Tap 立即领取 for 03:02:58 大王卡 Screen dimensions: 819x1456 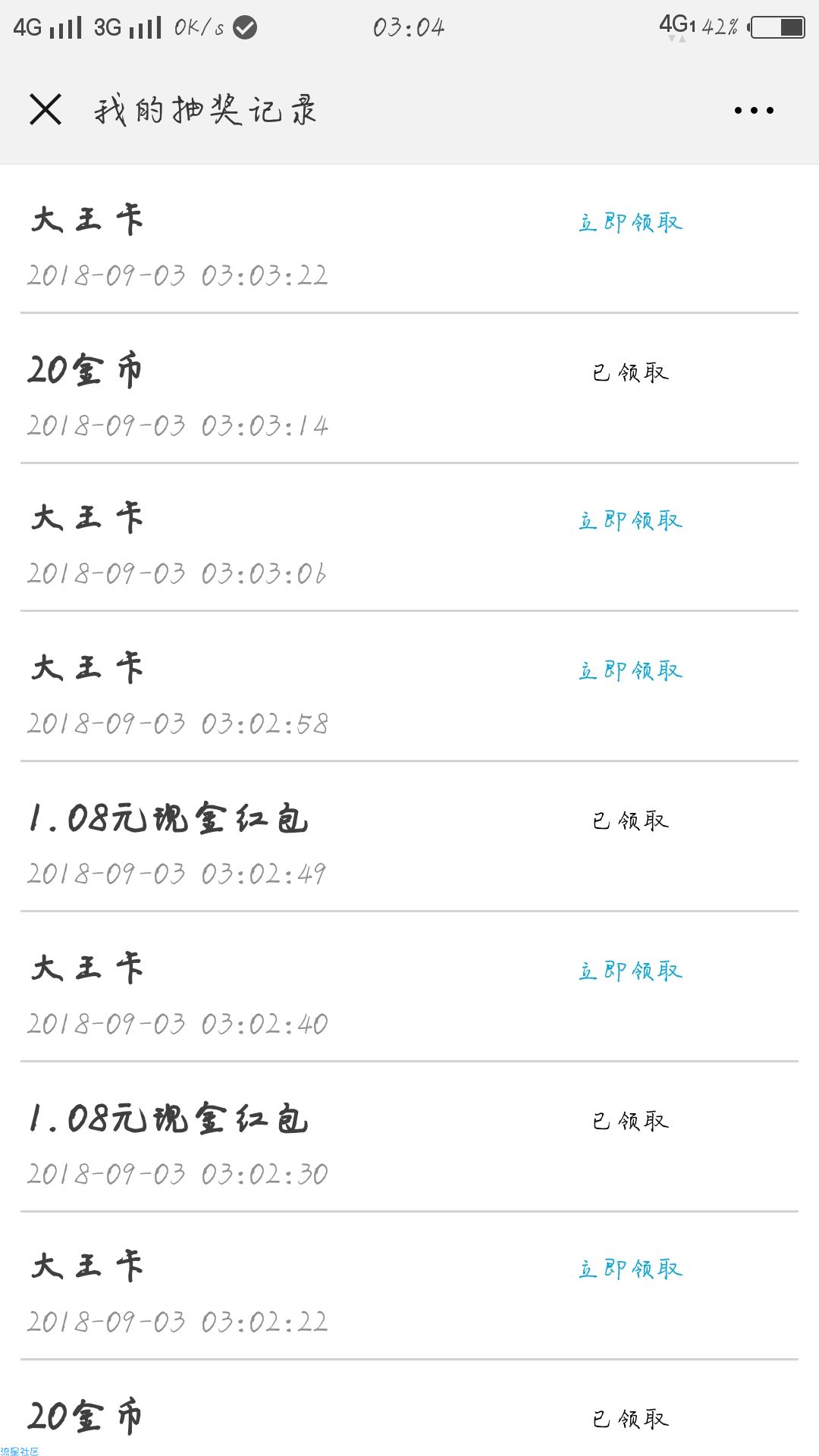point(631,670)
